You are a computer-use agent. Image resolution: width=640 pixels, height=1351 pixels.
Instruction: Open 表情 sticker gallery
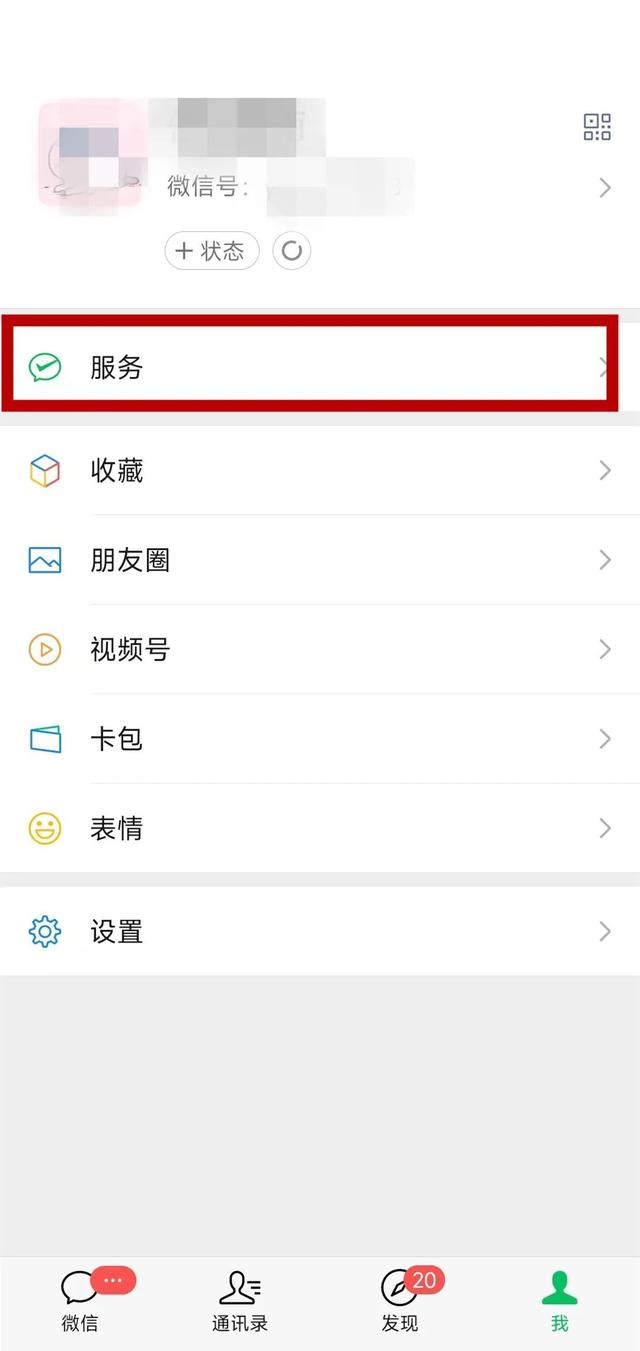click(x=320, y=828)
